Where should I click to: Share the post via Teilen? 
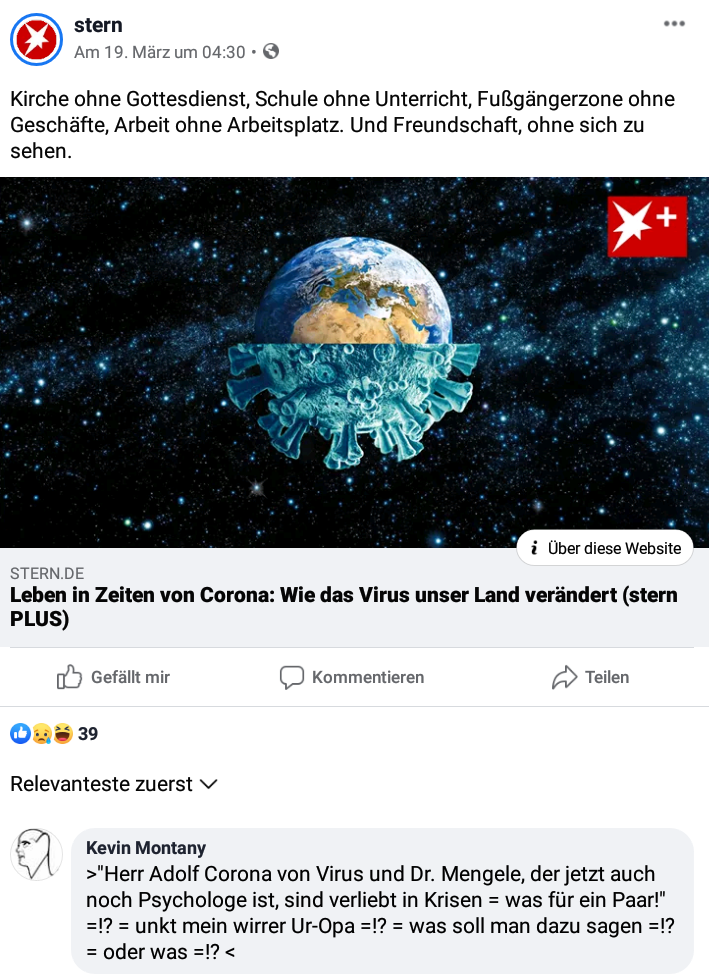pos(590,677)
